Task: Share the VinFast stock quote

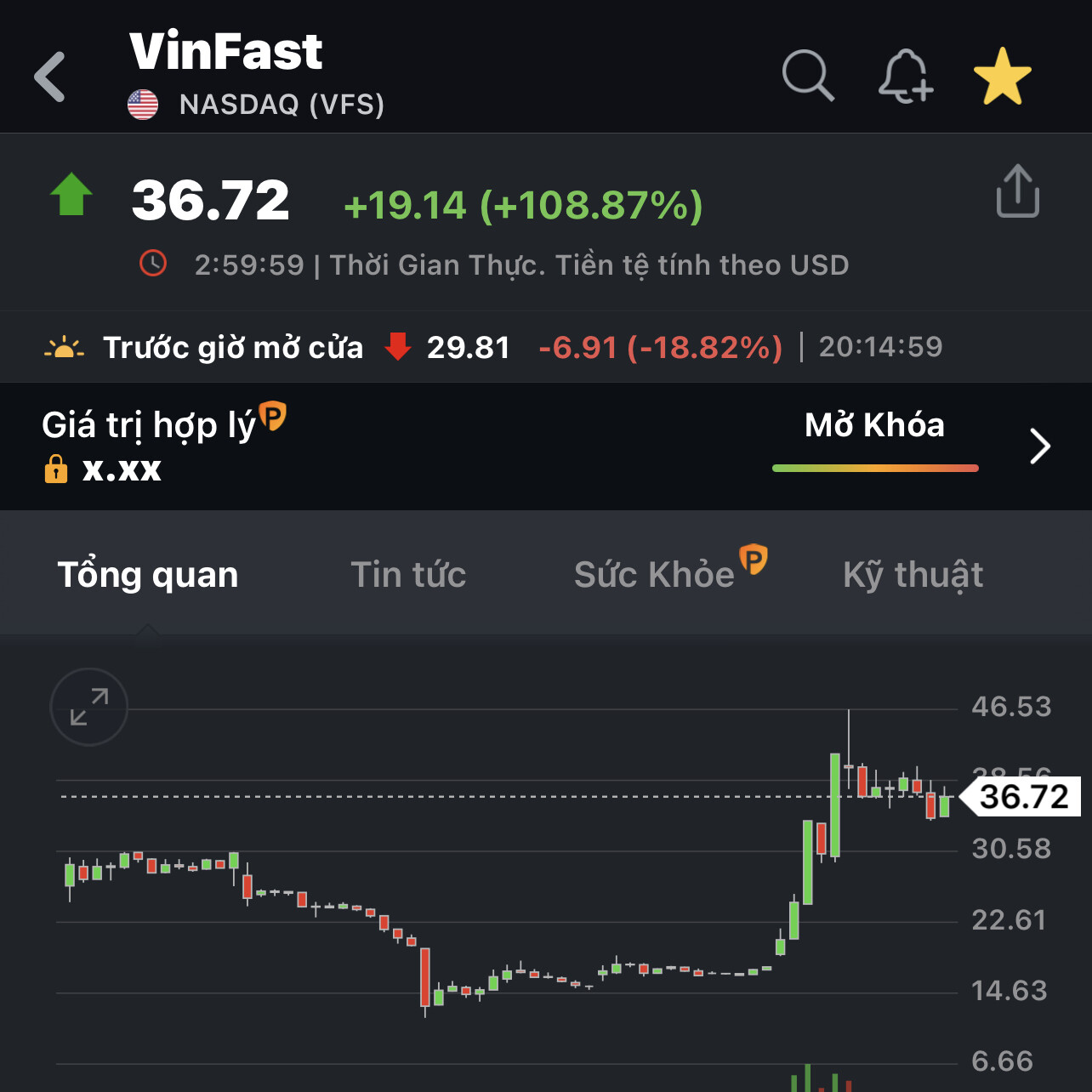Action: [x=1017, y=191]
